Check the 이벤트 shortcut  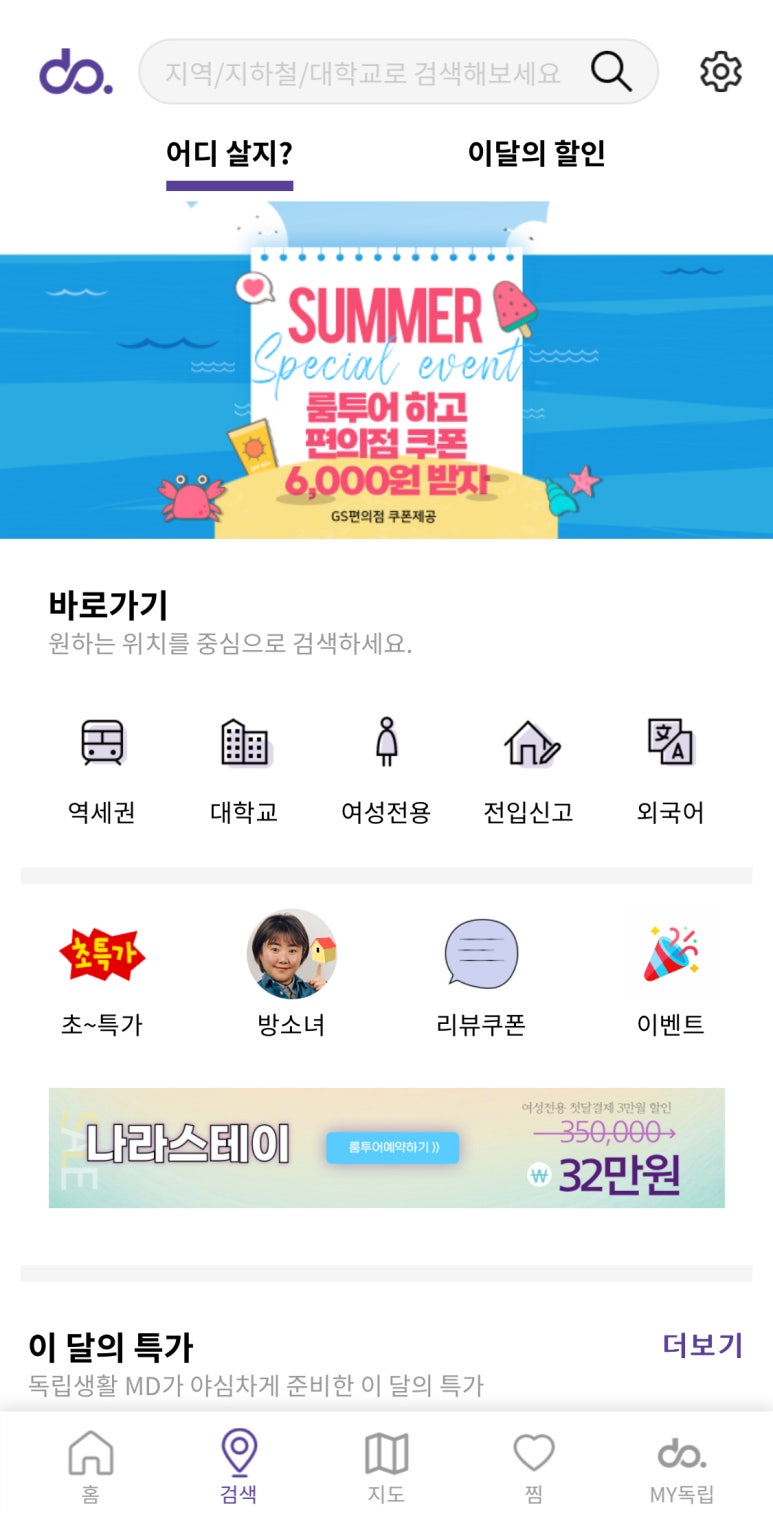coord(670,973)
